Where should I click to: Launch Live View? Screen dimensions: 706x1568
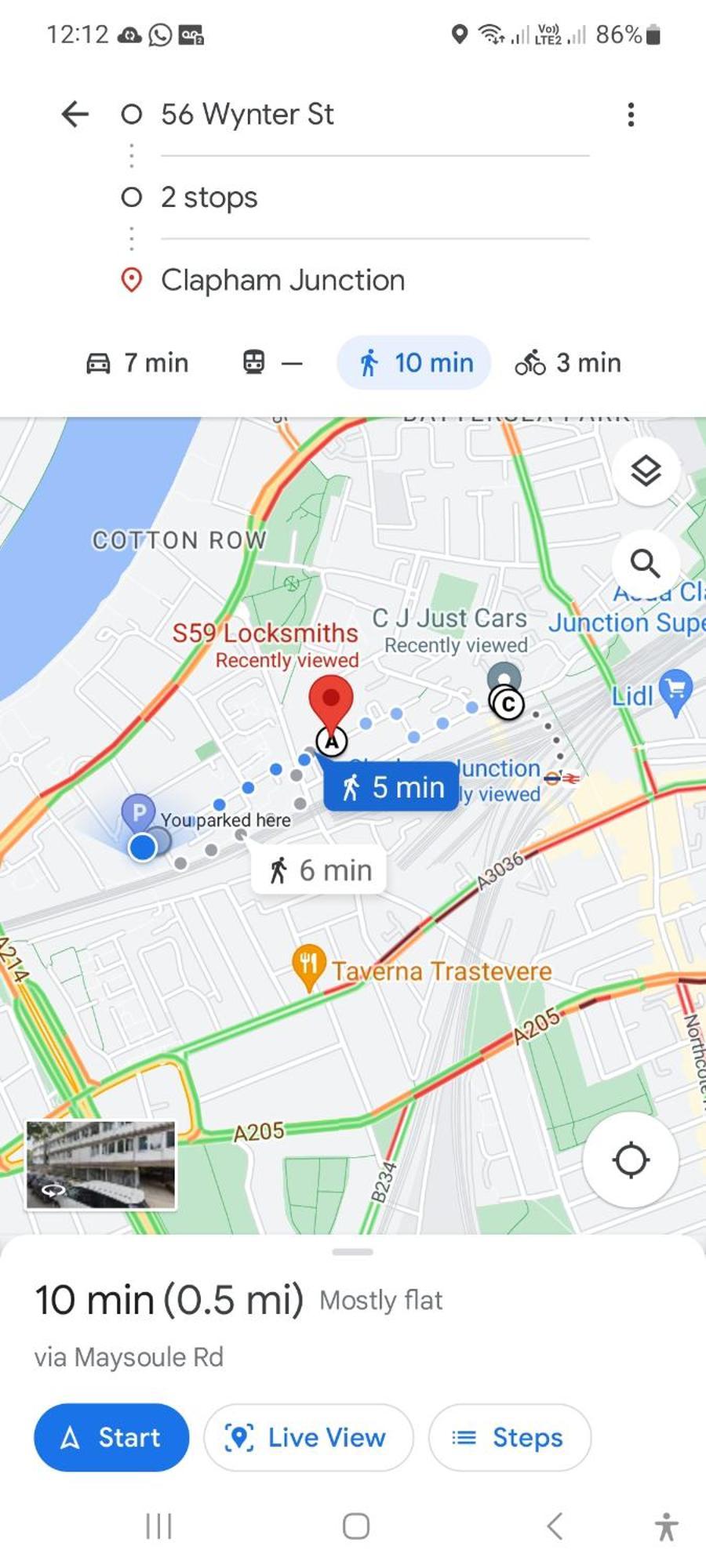[x=308, y=1437]
